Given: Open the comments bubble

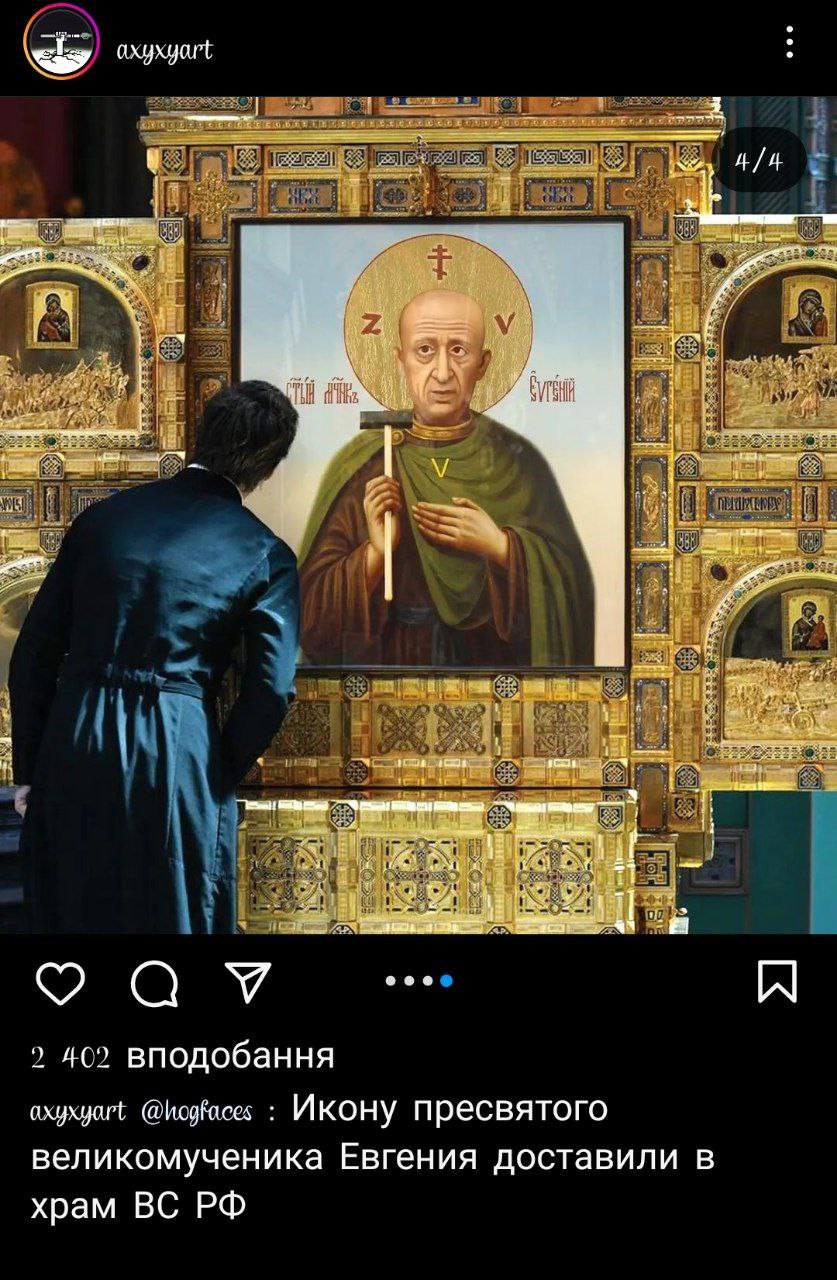Looking at the screenshot, I should [155, 982].
